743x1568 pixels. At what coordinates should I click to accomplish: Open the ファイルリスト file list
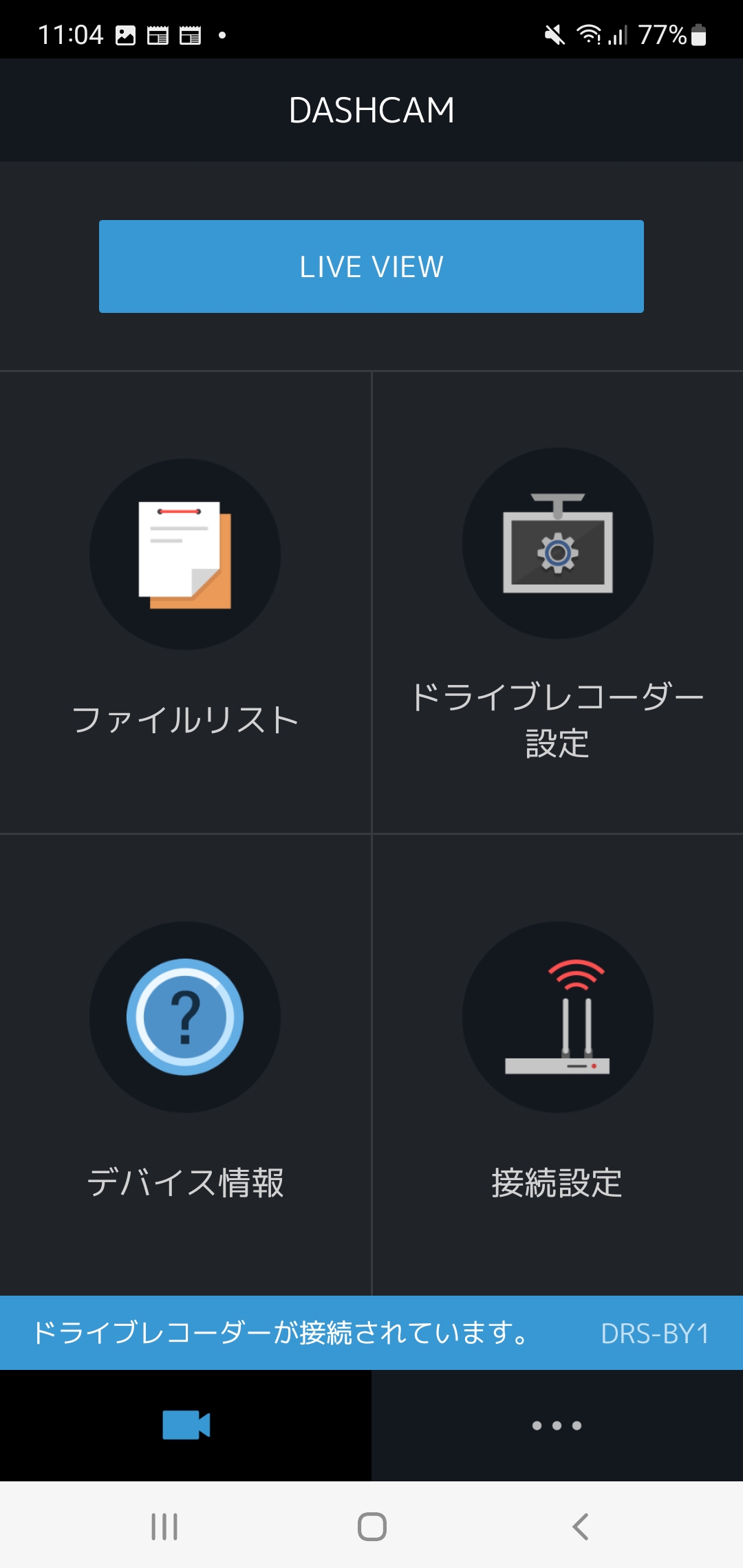point(185,602)
